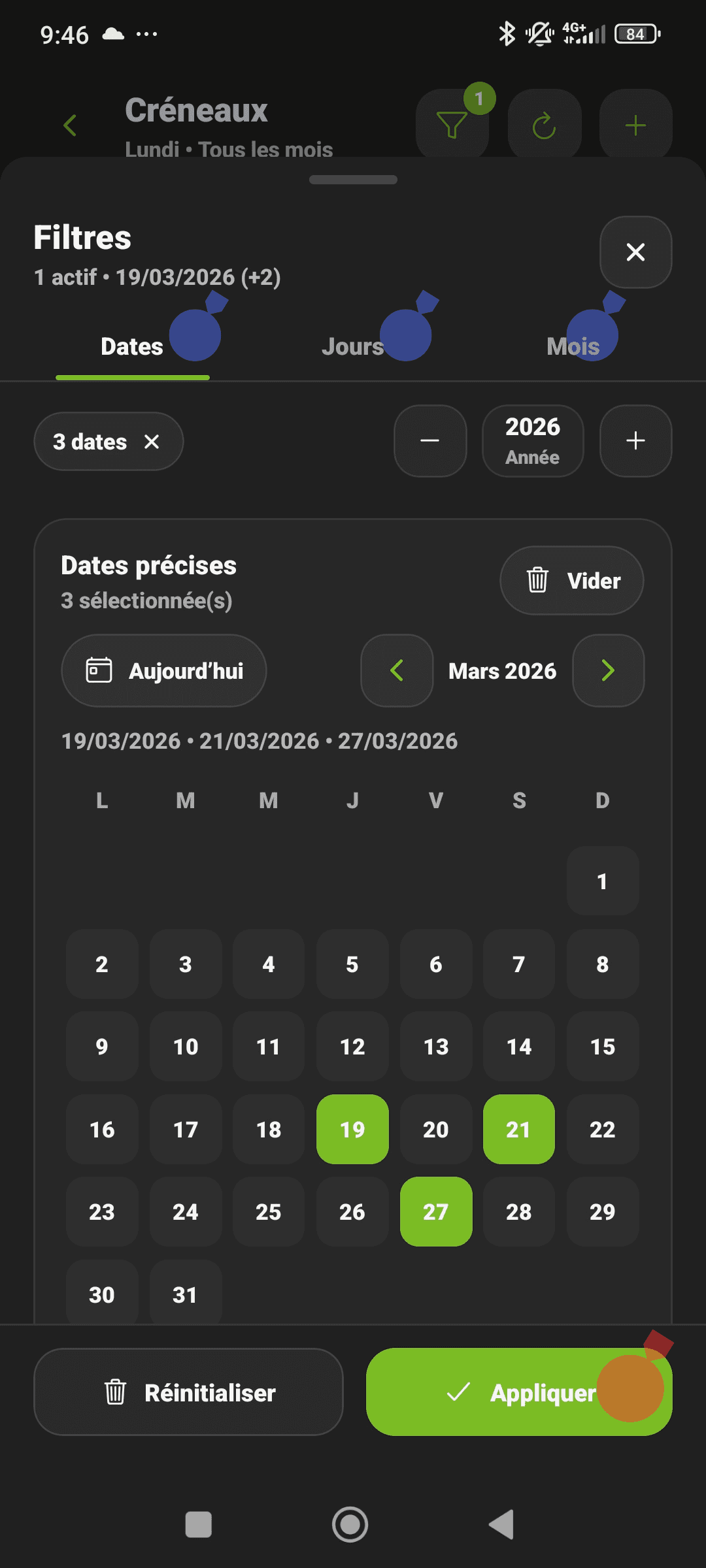Tap Réinitialiser to reset filters

pos(188,1392)
